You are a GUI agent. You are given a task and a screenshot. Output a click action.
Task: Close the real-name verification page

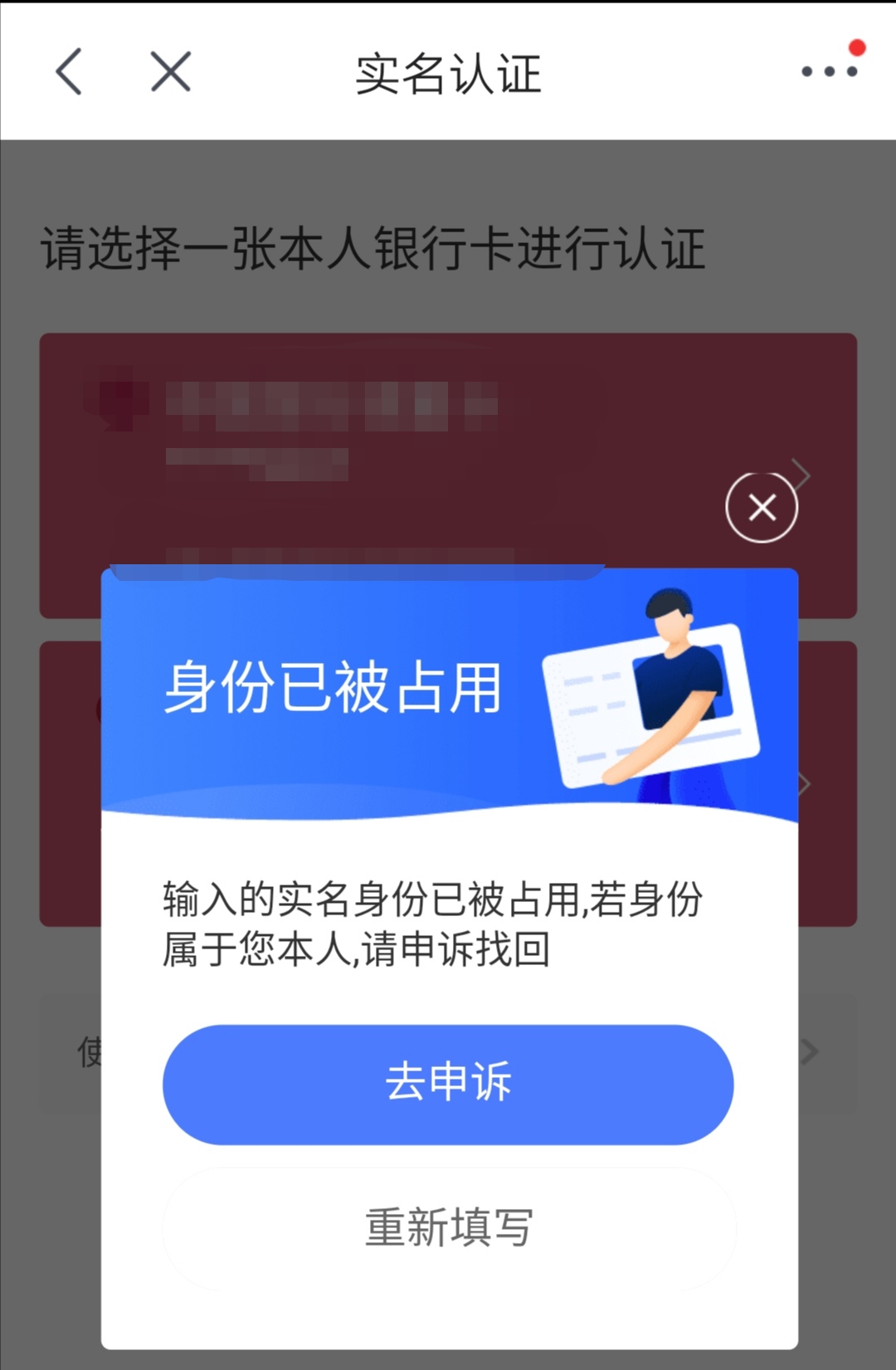click(x=171, y=71)
